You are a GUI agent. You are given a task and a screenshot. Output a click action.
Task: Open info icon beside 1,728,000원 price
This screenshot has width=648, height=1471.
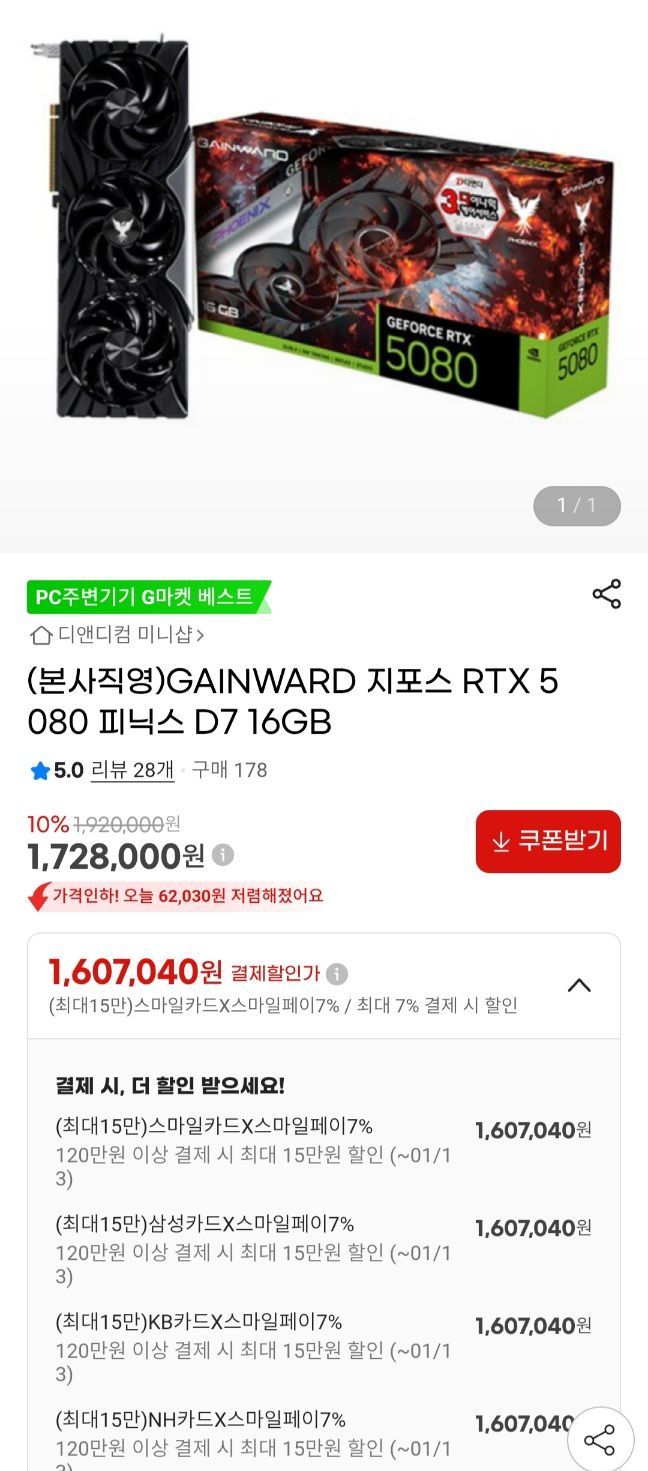pos(223,855)
